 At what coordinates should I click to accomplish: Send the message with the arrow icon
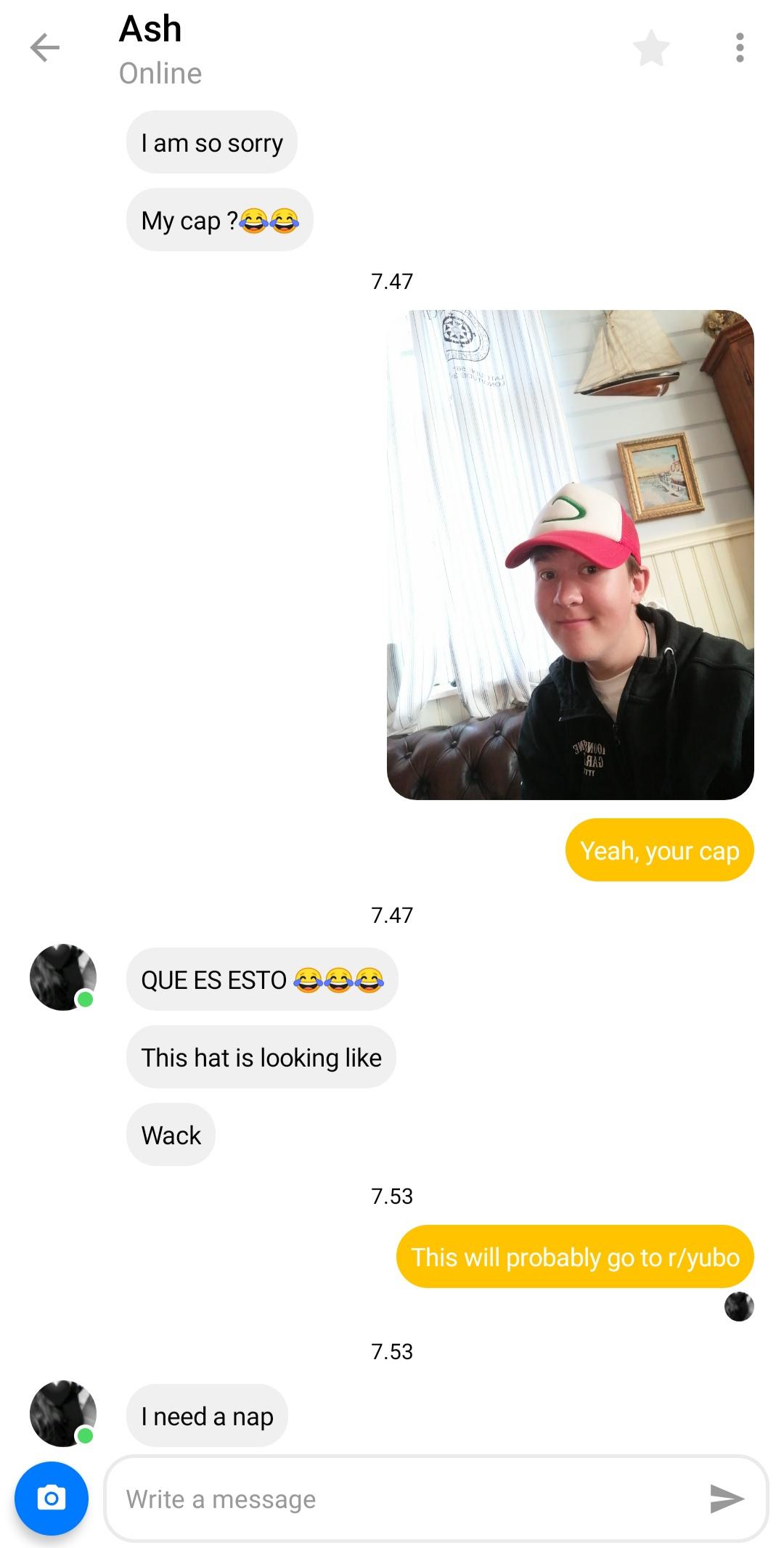click(726, 1498)
